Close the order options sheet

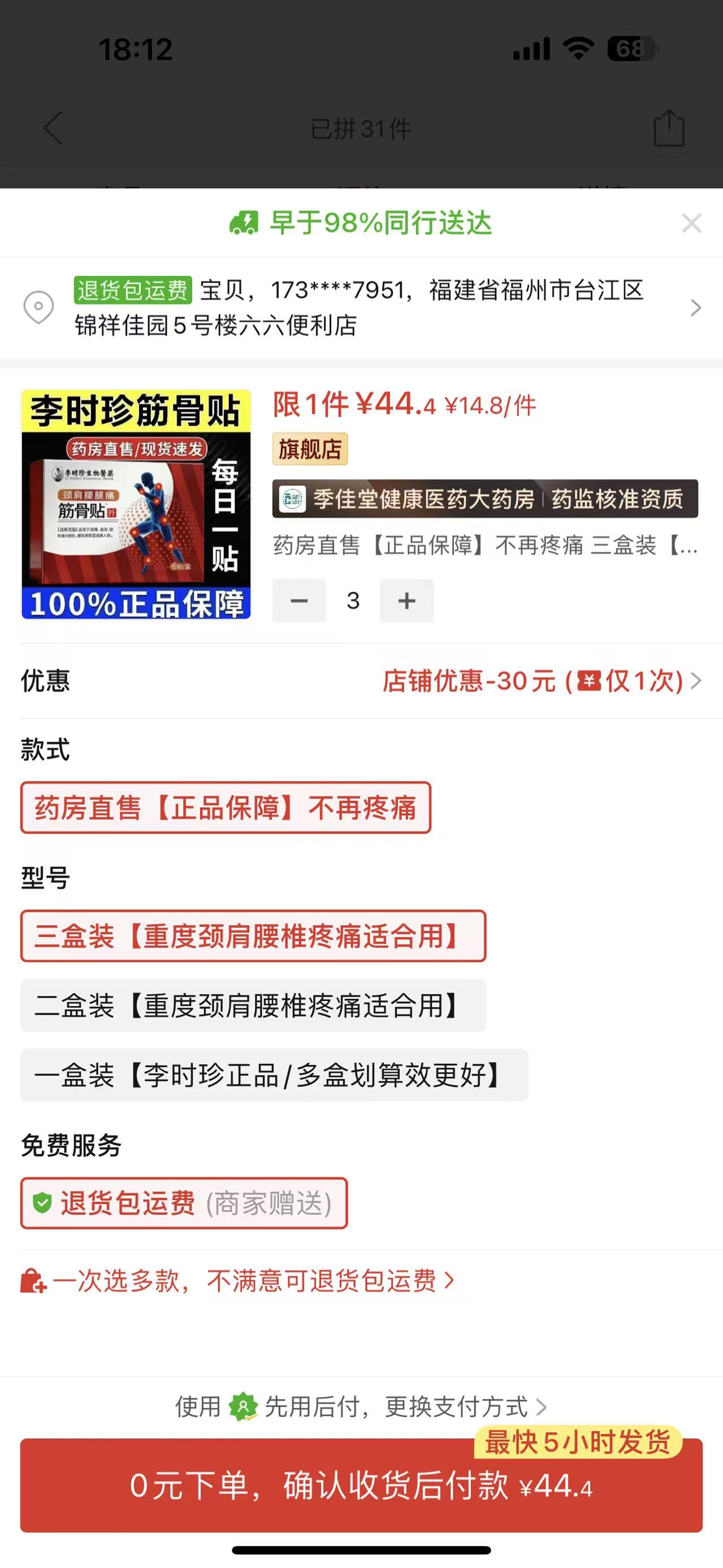(691, 223)
